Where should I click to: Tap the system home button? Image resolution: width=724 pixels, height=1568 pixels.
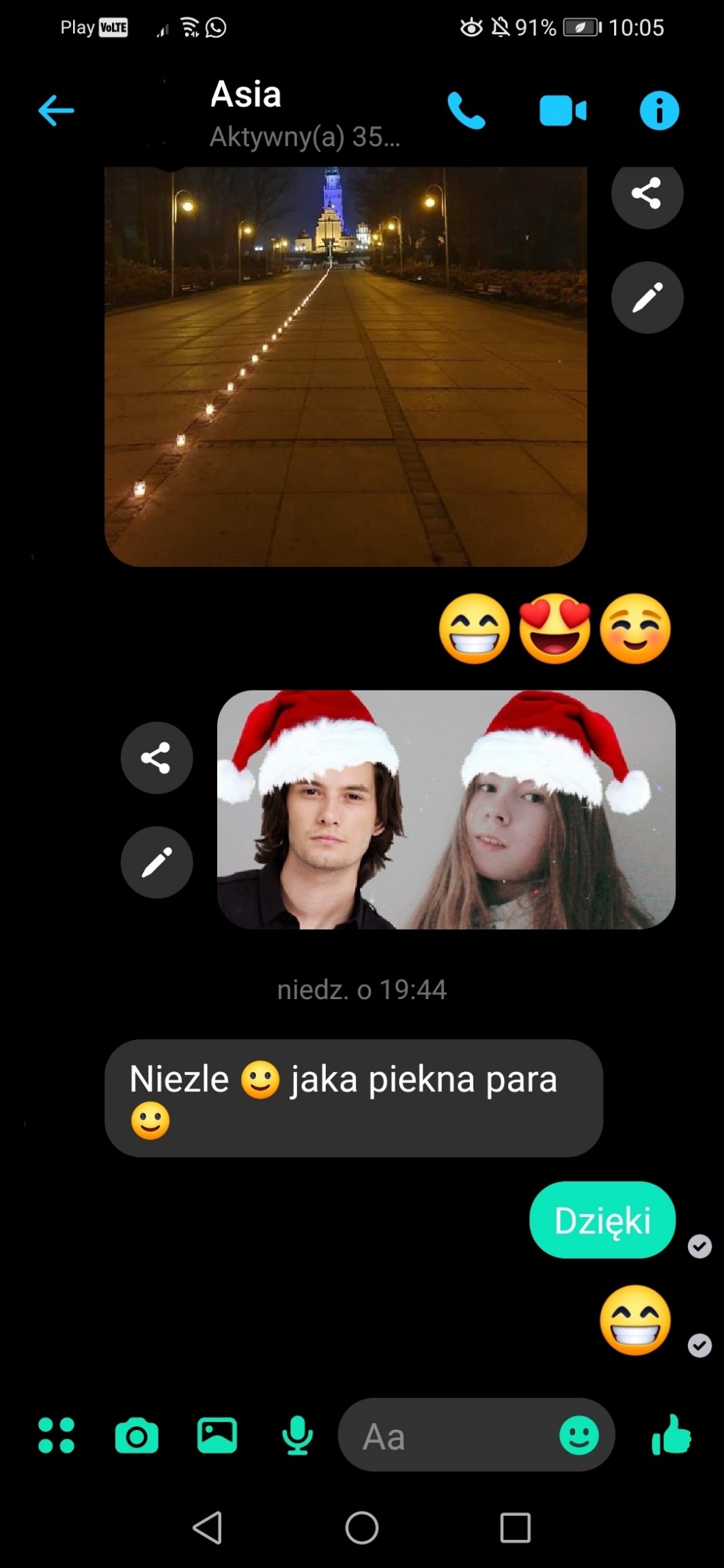(x=362, y=1528)
